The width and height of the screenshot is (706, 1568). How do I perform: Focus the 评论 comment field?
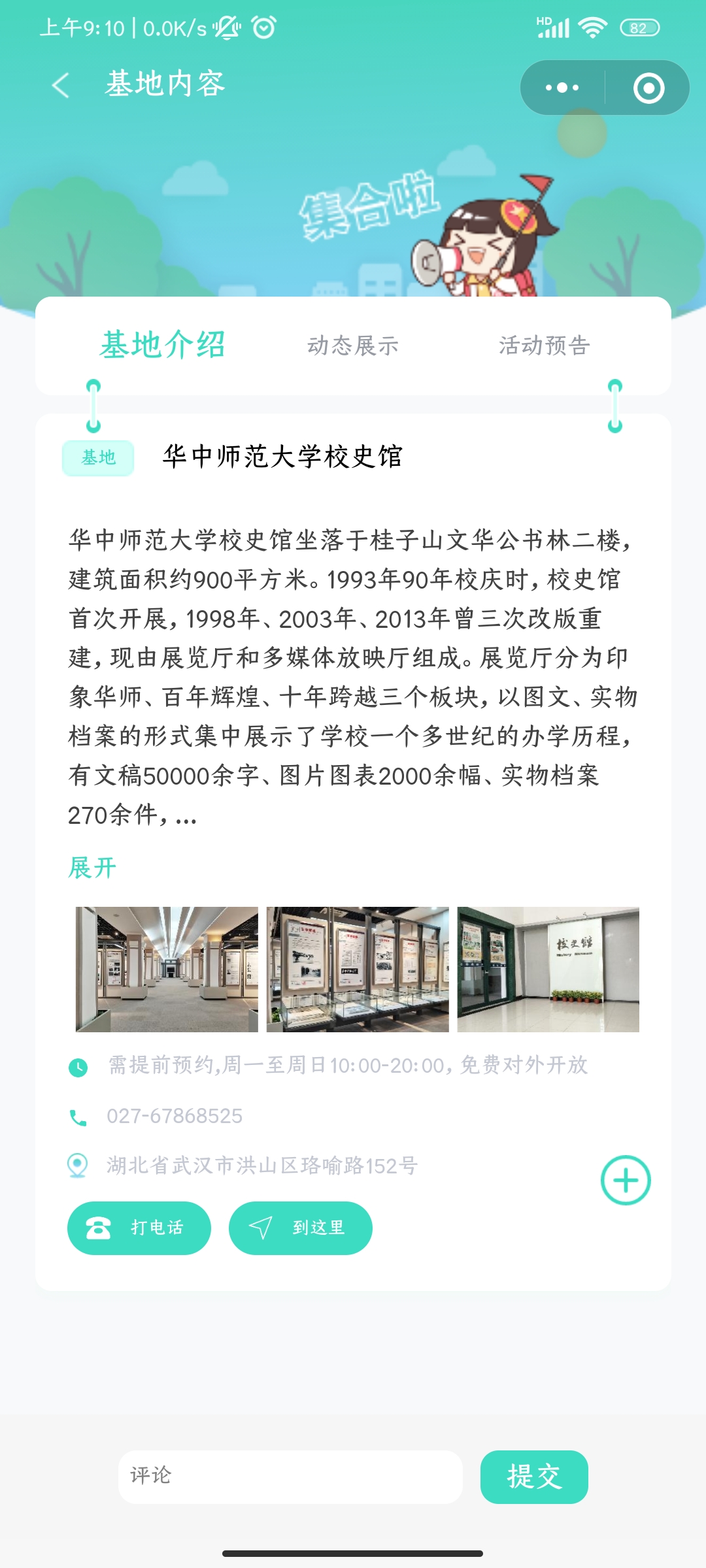pyautogui.click(x=290, y=1477)
